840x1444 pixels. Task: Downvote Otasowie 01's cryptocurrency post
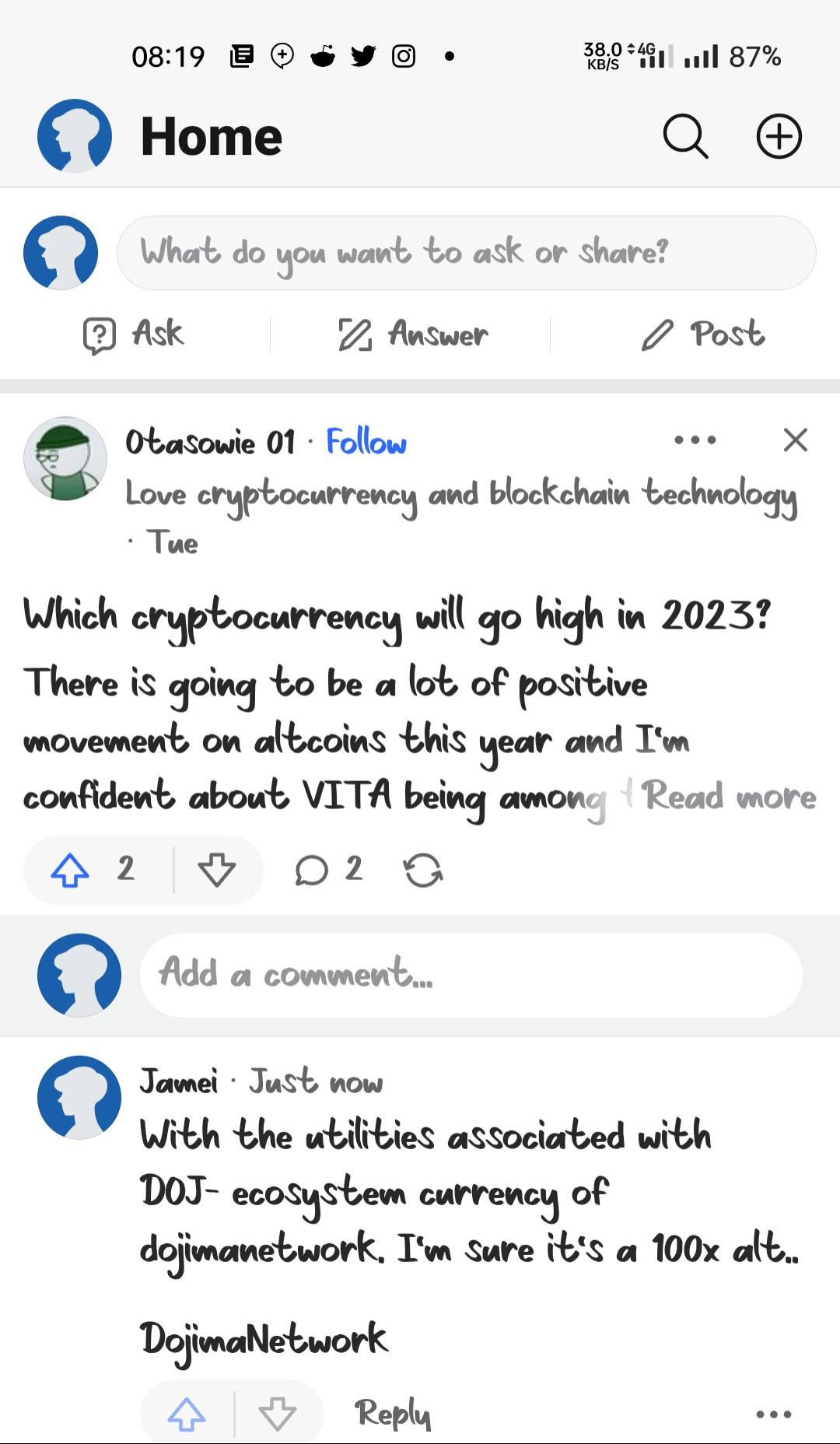217,870
